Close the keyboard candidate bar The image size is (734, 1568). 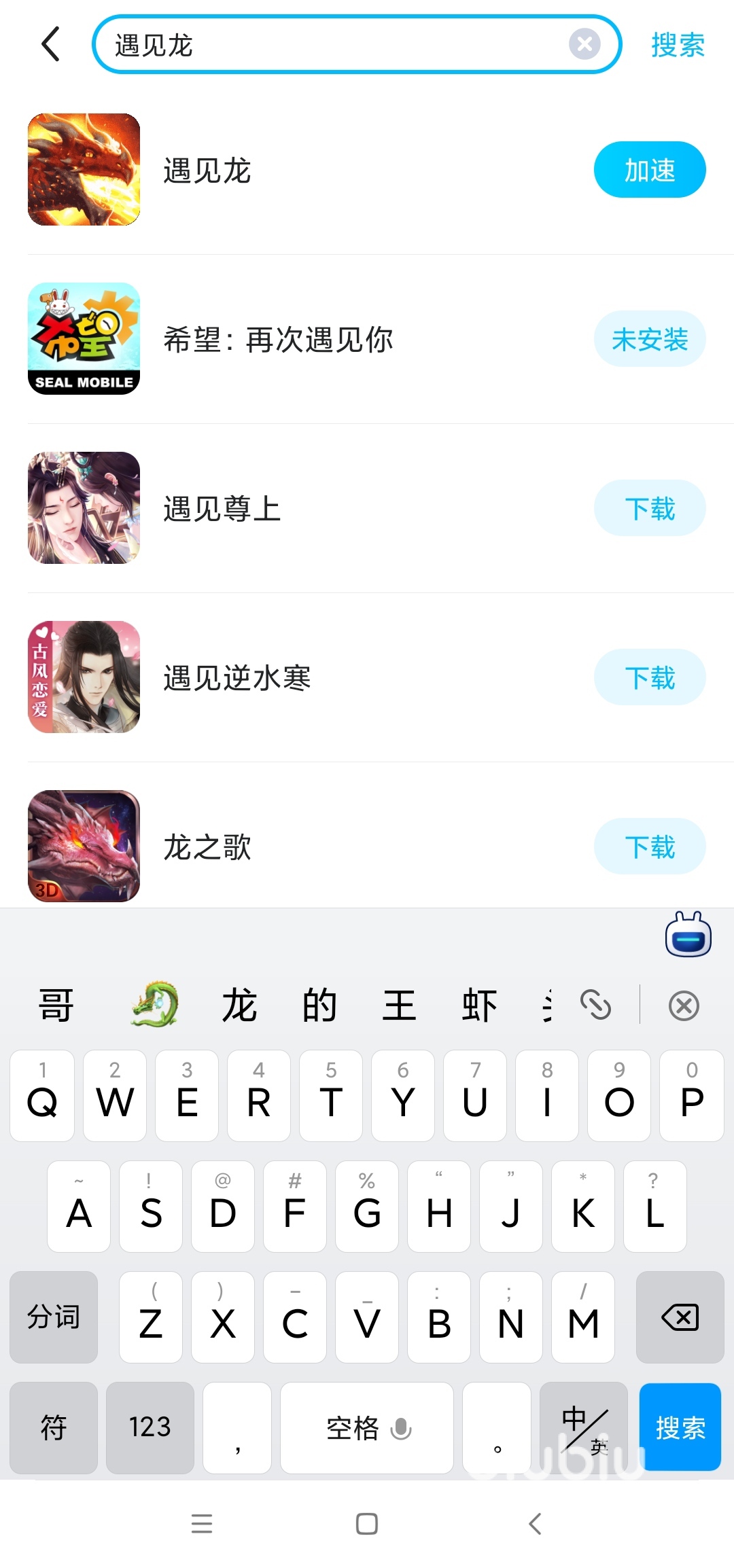(684, 1005)
